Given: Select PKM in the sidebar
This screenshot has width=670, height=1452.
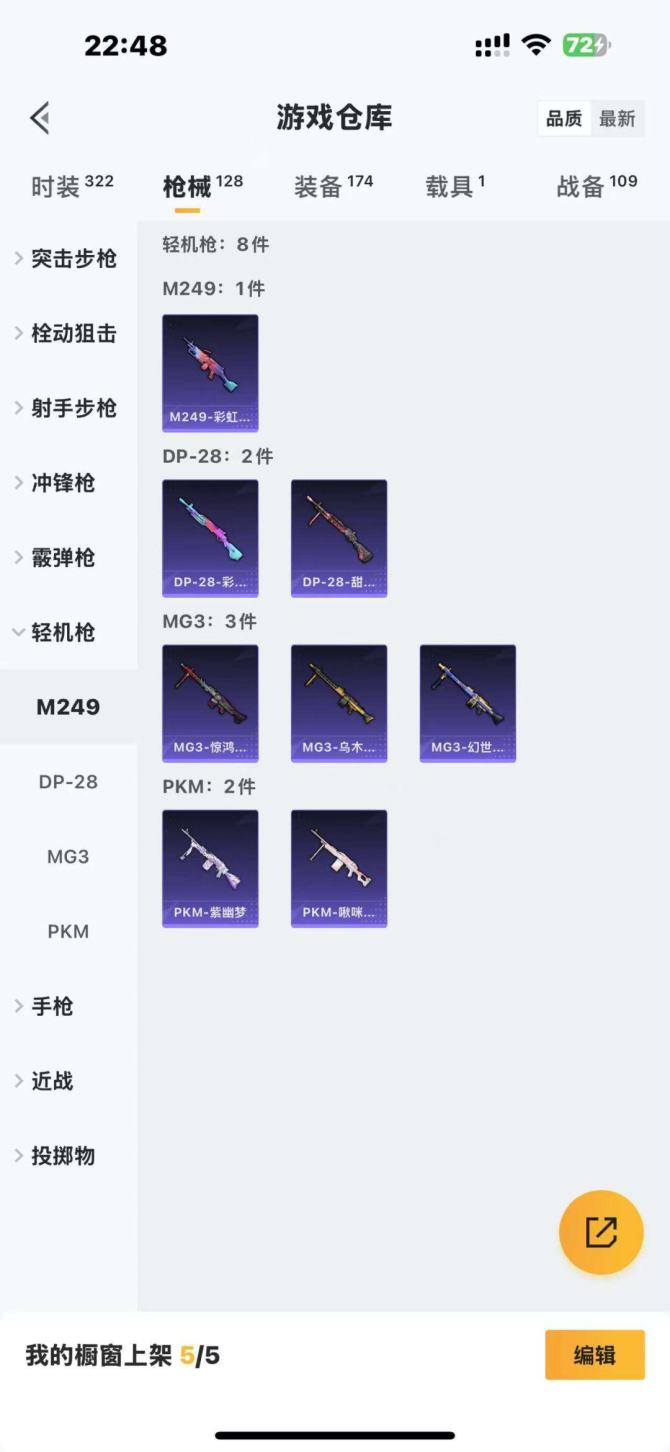Looking at the screenshot, I should [68, 931].
